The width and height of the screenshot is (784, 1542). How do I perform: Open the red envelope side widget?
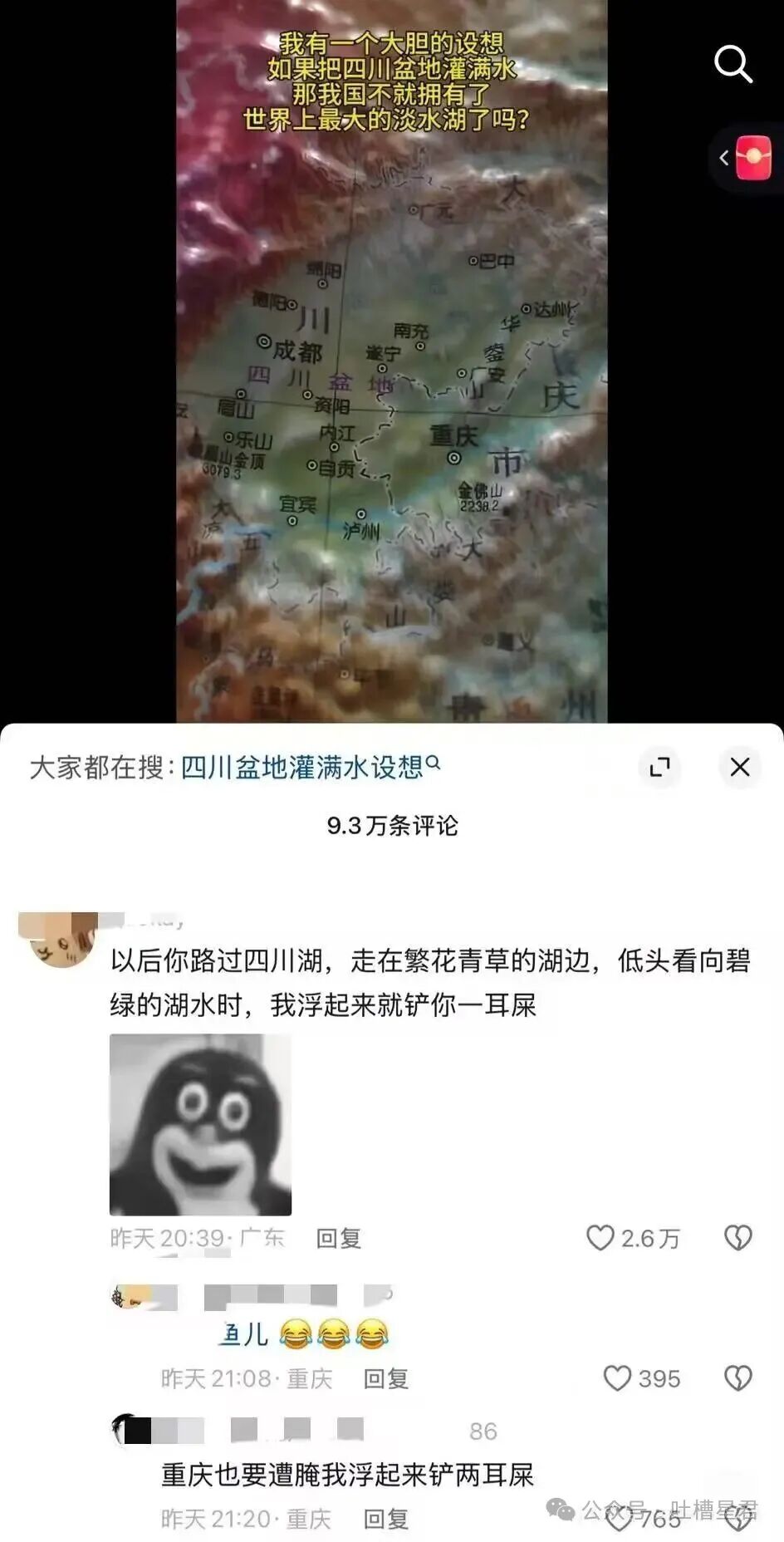752,158
